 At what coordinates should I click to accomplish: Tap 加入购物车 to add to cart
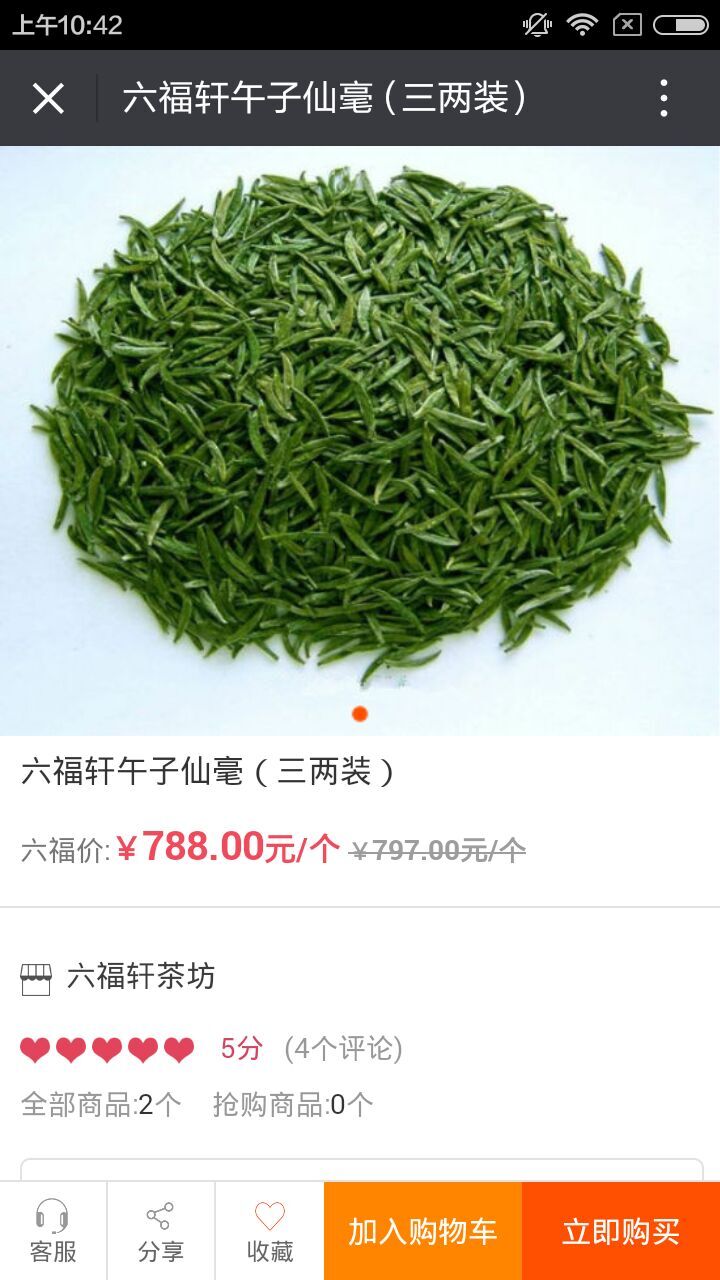(x=422, y=1232)
